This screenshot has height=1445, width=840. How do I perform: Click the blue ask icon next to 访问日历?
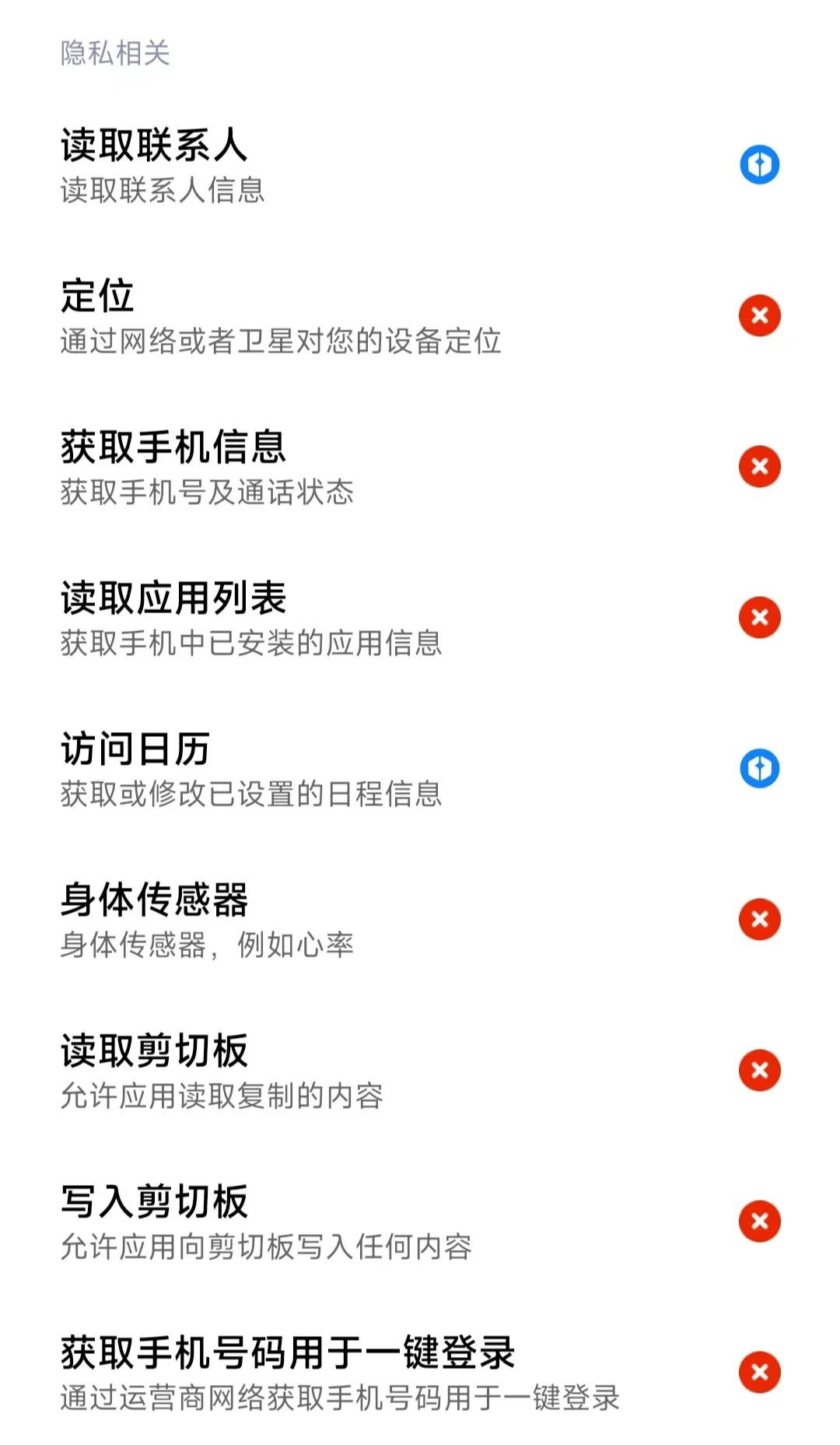click(760, 769)
